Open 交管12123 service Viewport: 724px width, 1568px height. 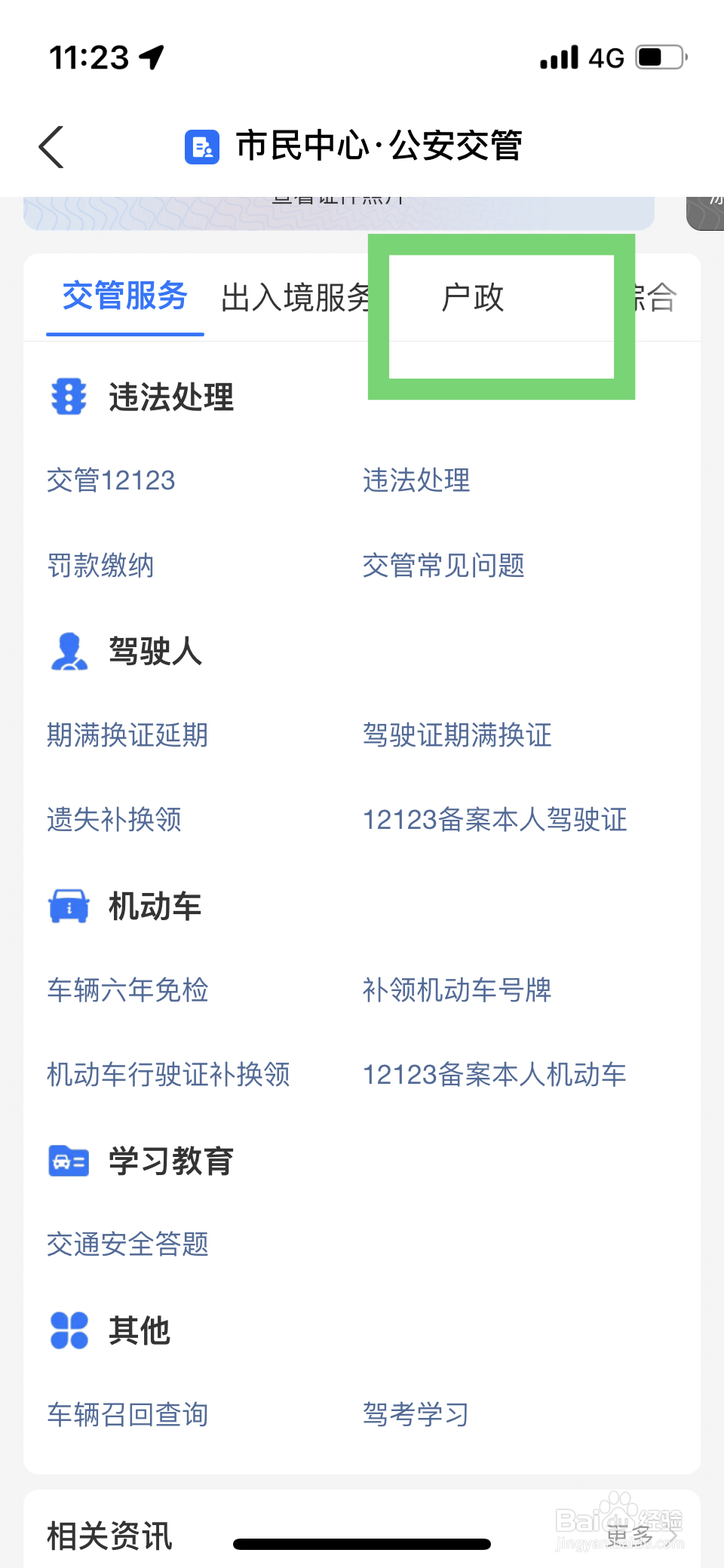(x=111, y=480)
